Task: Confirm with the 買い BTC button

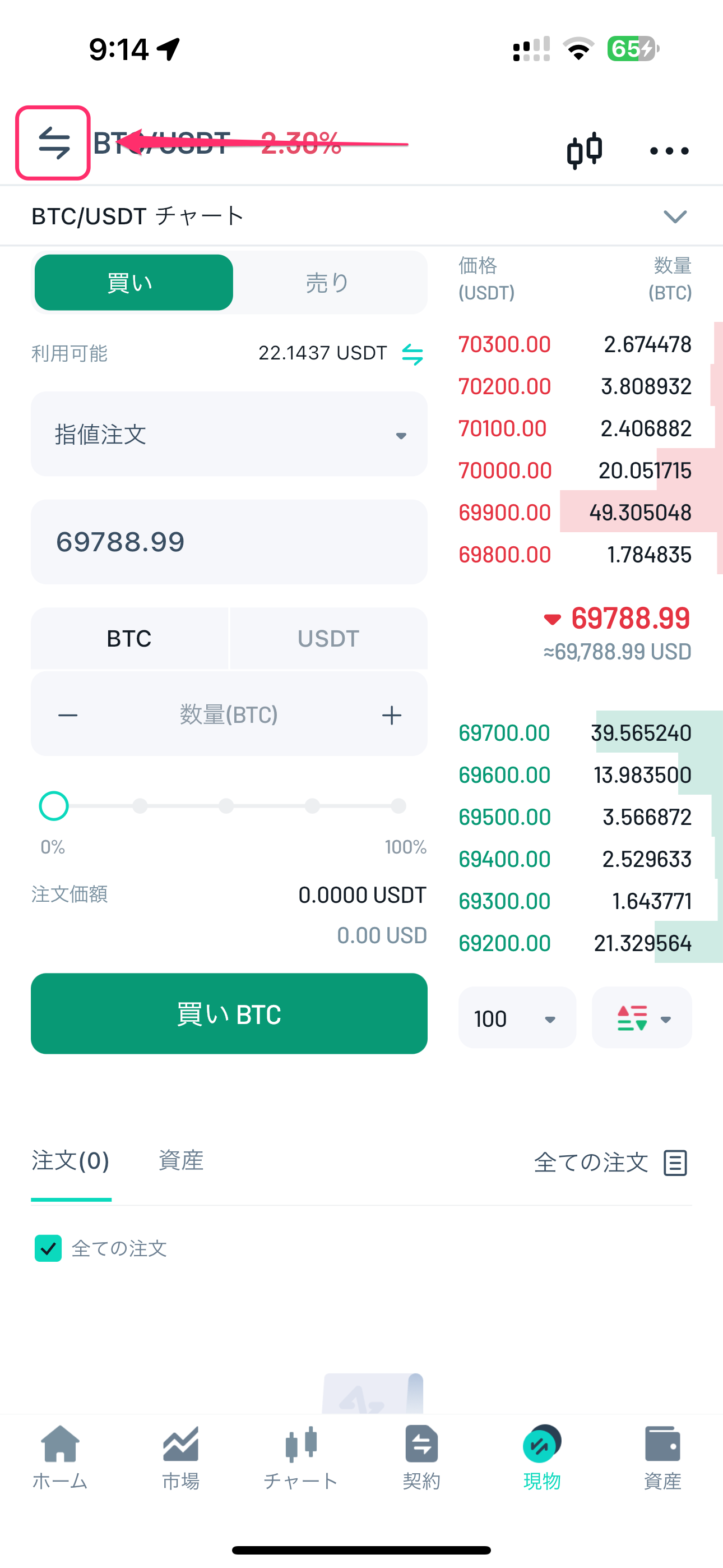Action: 229,1013
